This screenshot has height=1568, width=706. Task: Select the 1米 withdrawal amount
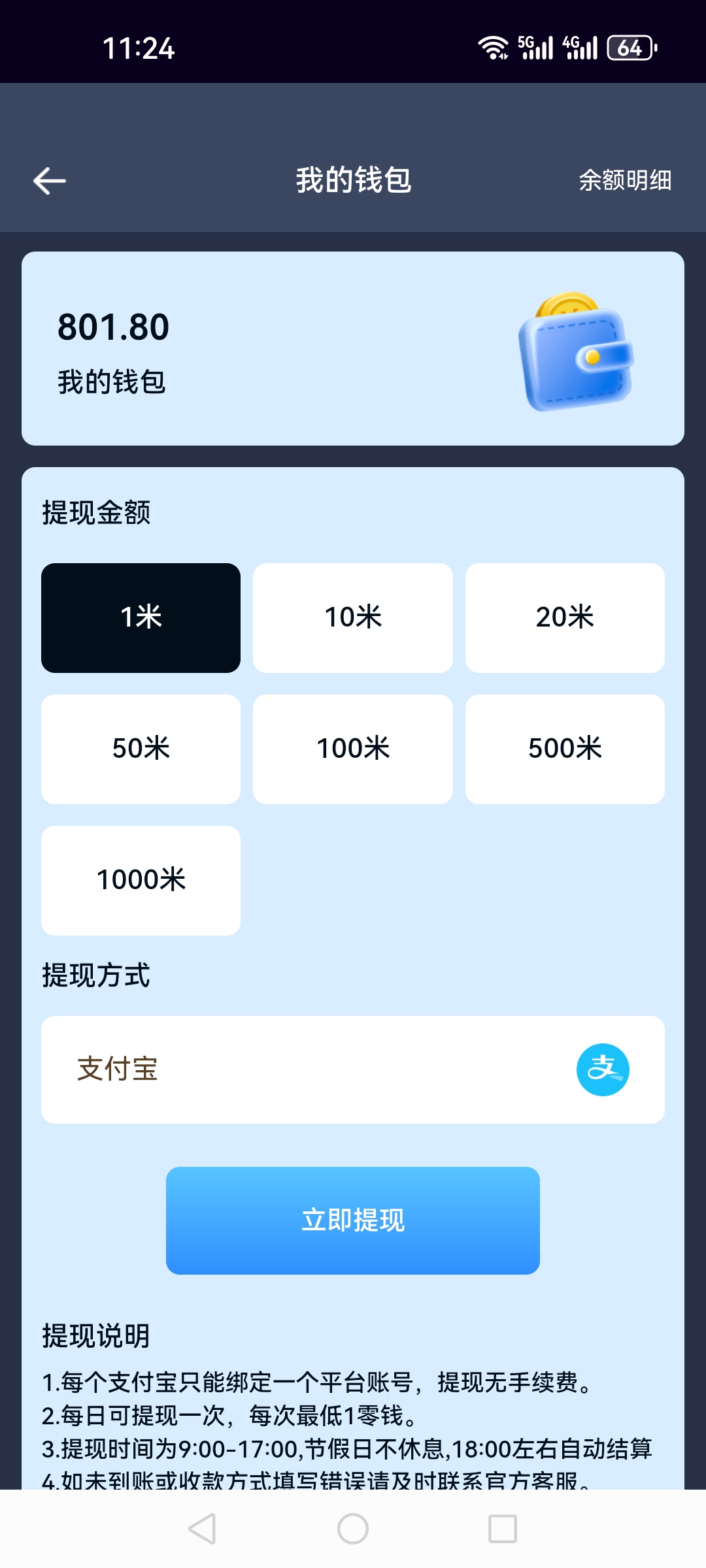(x=141, y=617)
